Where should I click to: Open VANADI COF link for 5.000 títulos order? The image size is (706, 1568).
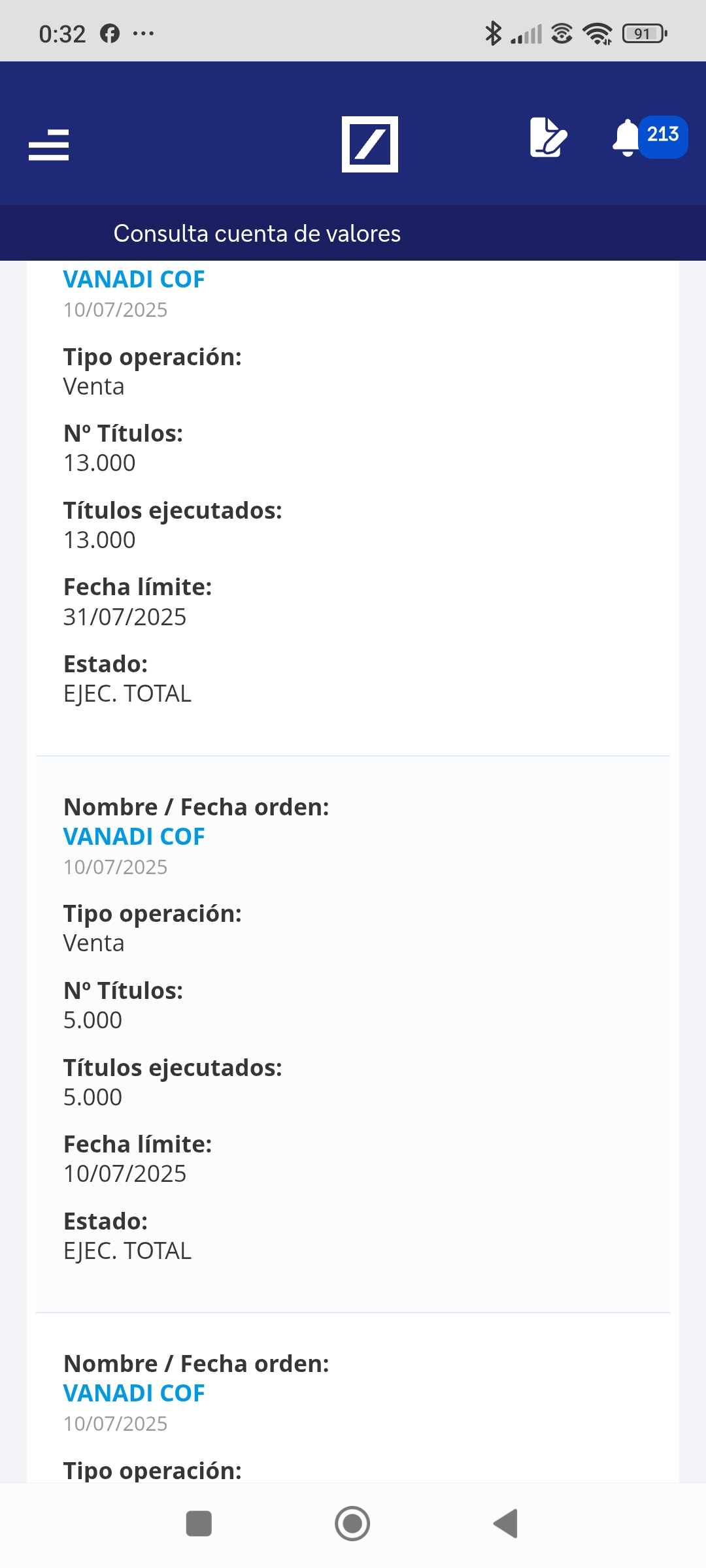pos(134,837)
